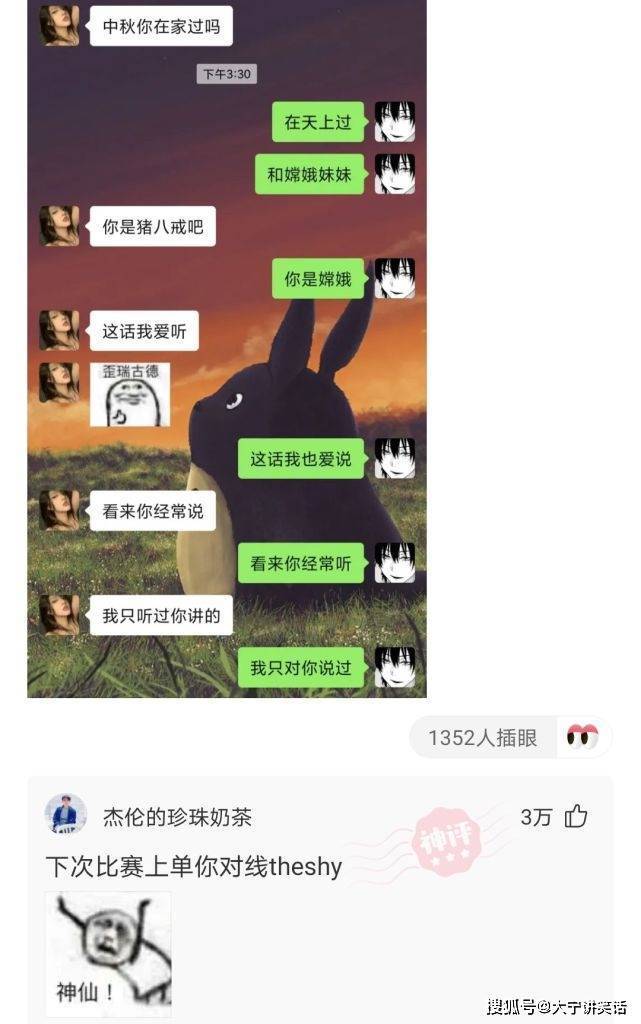Open the profile avatar of 杰伦的珍珠奶茶

(x=66, y=815)
